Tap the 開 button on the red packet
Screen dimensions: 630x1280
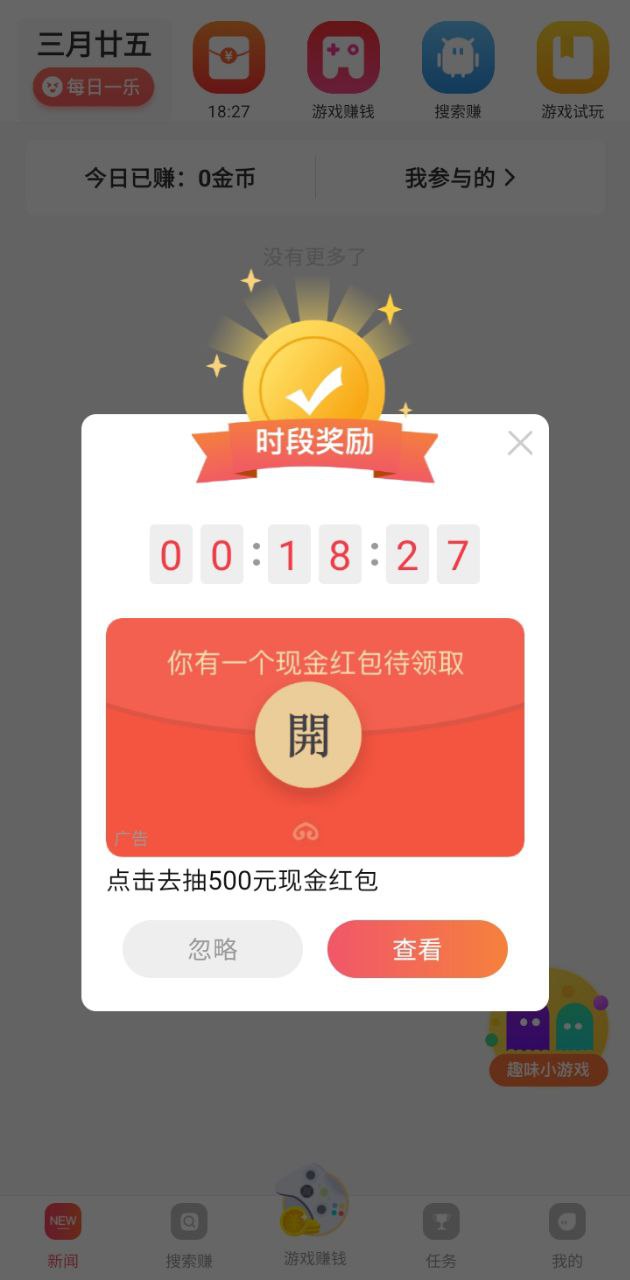point(308,737)
